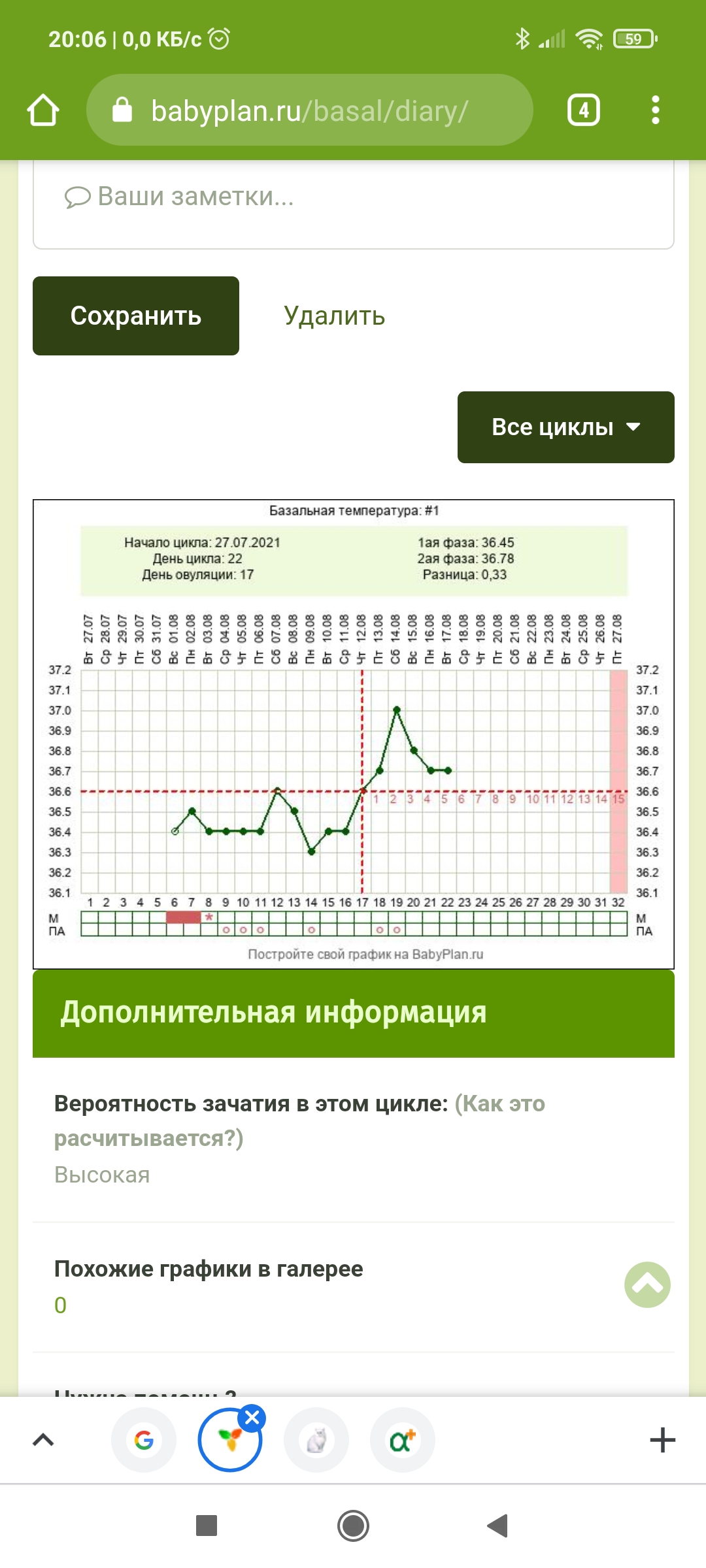Collapse the bottom tab strip with chevron
706x1568 pixels.
[x=43, y=1440]
